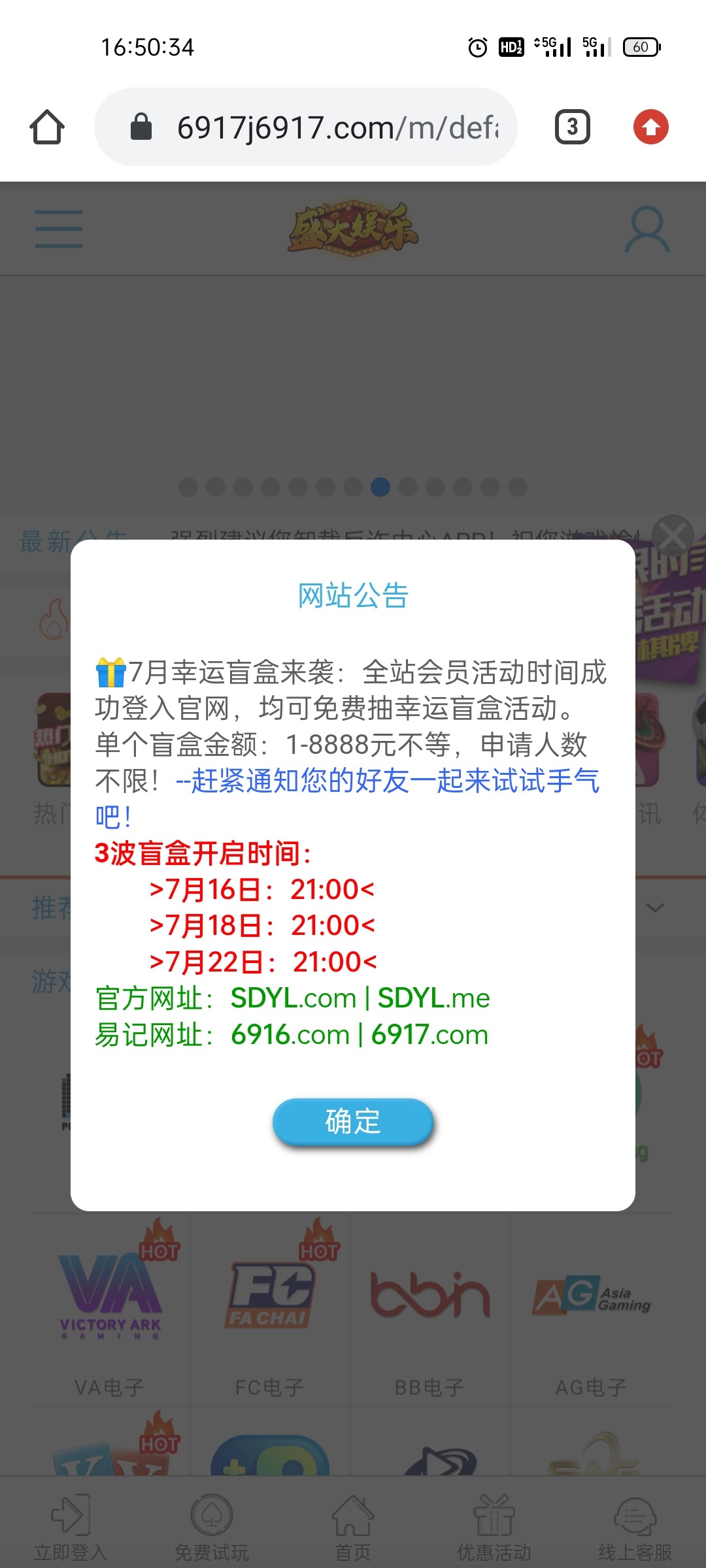Confirm the announcement with 确定 button
Screen dimensions: 706x1568
(x=353, y=1121)
